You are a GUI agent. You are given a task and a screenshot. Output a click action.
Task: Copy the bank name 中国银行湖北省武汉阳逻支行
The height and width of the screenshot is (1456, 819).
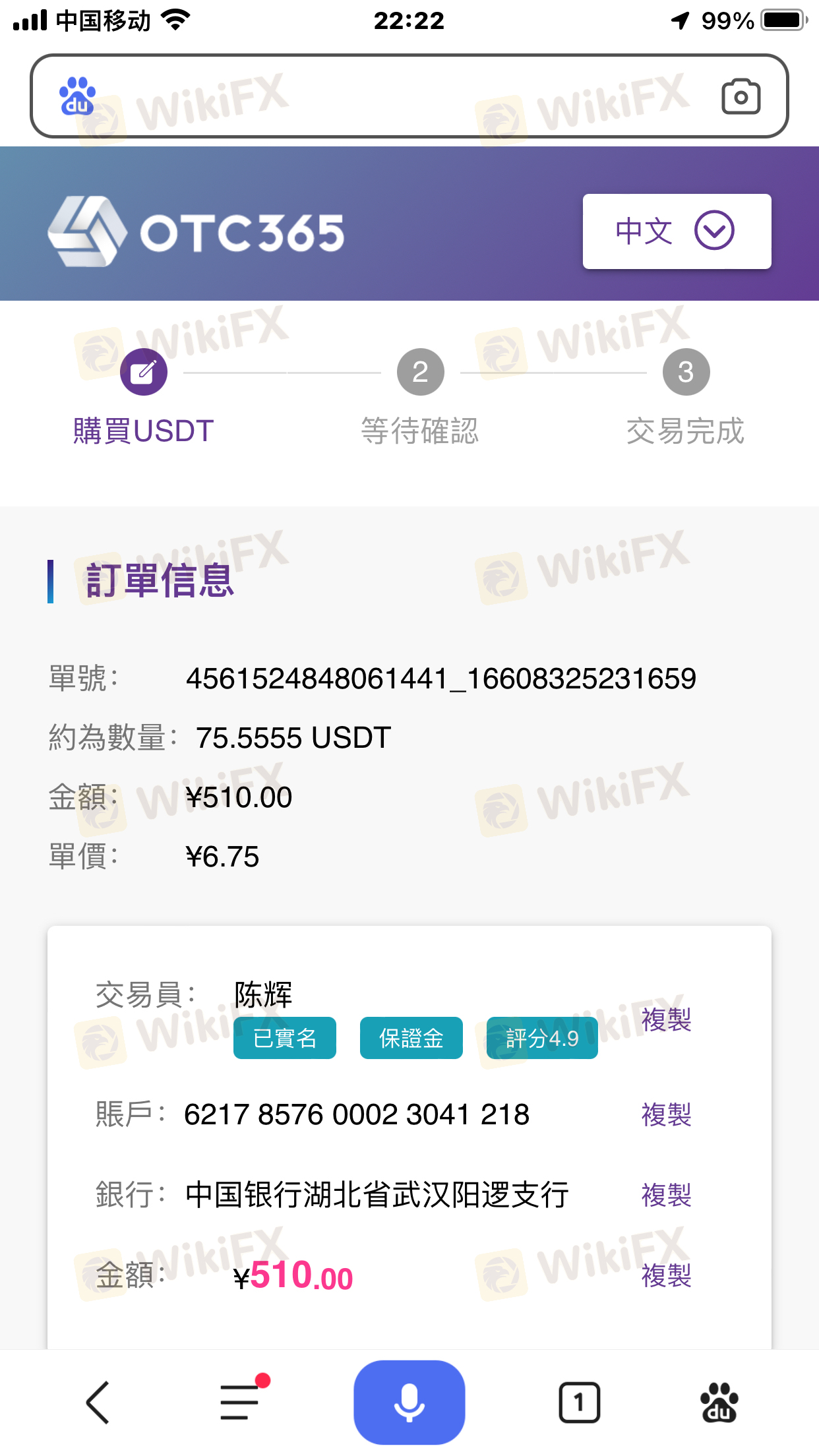point(666,1194)
